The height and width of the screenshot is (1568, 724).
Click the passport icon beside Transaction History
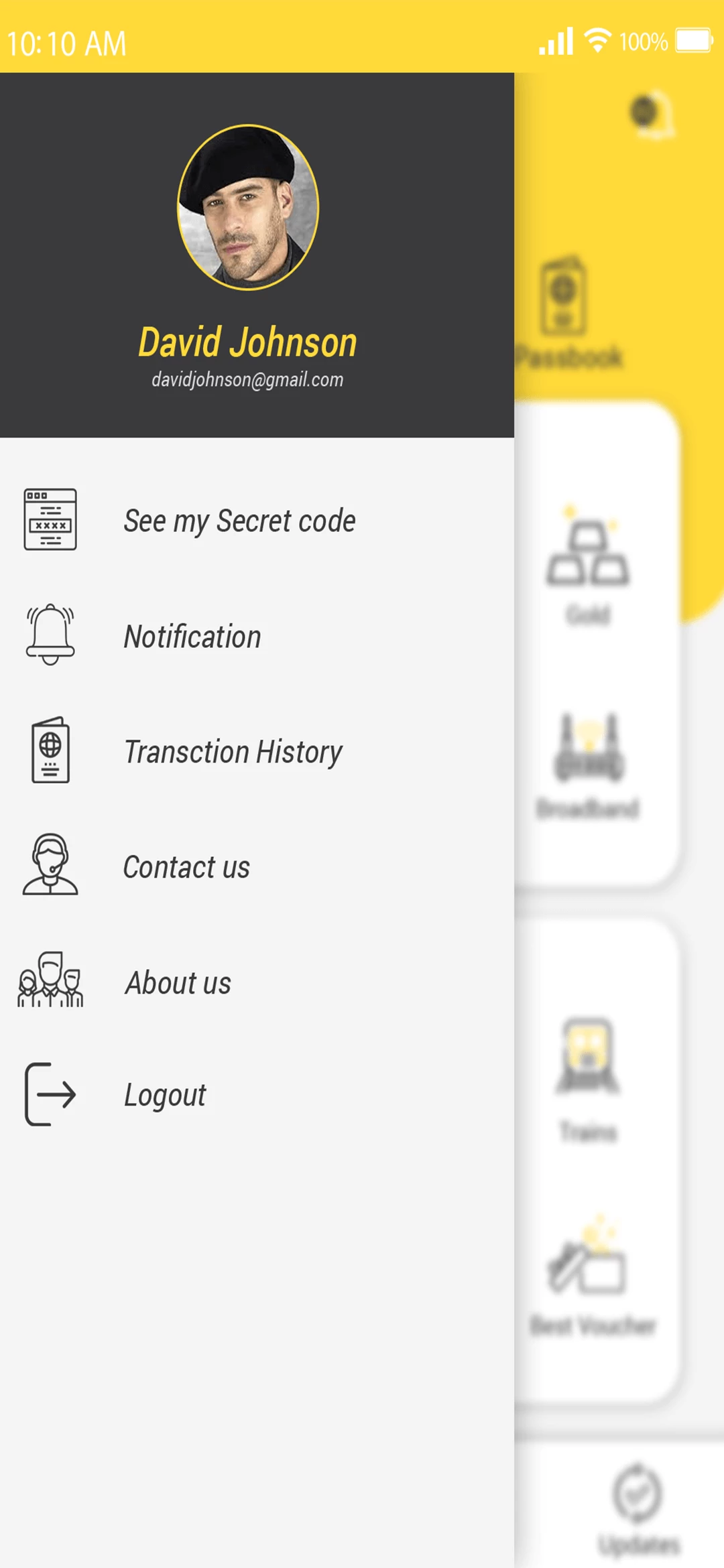pos(50,752)
